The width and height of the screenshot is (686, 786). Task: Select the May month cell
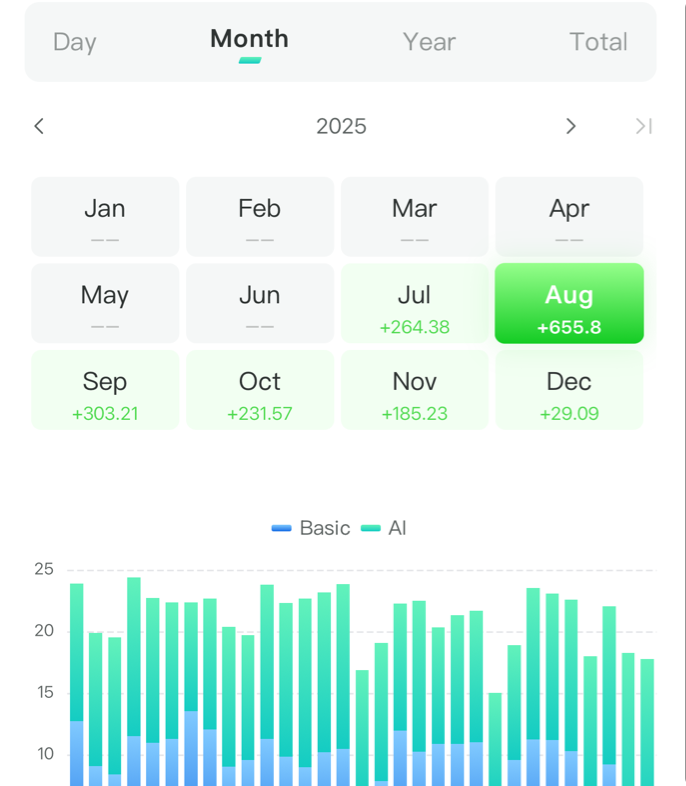point(105,303)
